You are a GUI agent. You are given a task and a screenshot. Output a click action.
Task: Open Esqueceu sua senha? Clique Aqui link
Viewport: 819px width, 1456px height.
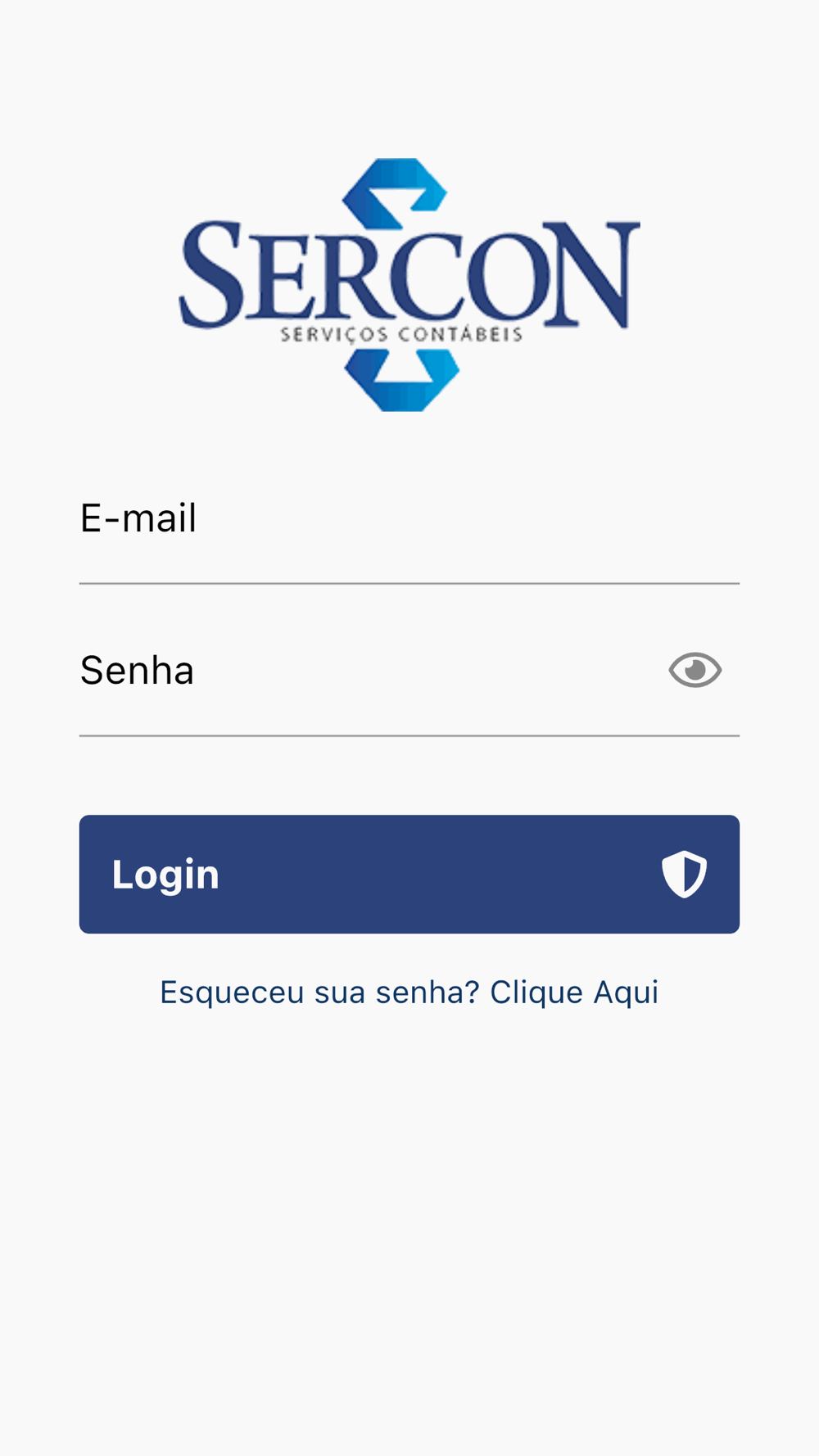(409, 993)
